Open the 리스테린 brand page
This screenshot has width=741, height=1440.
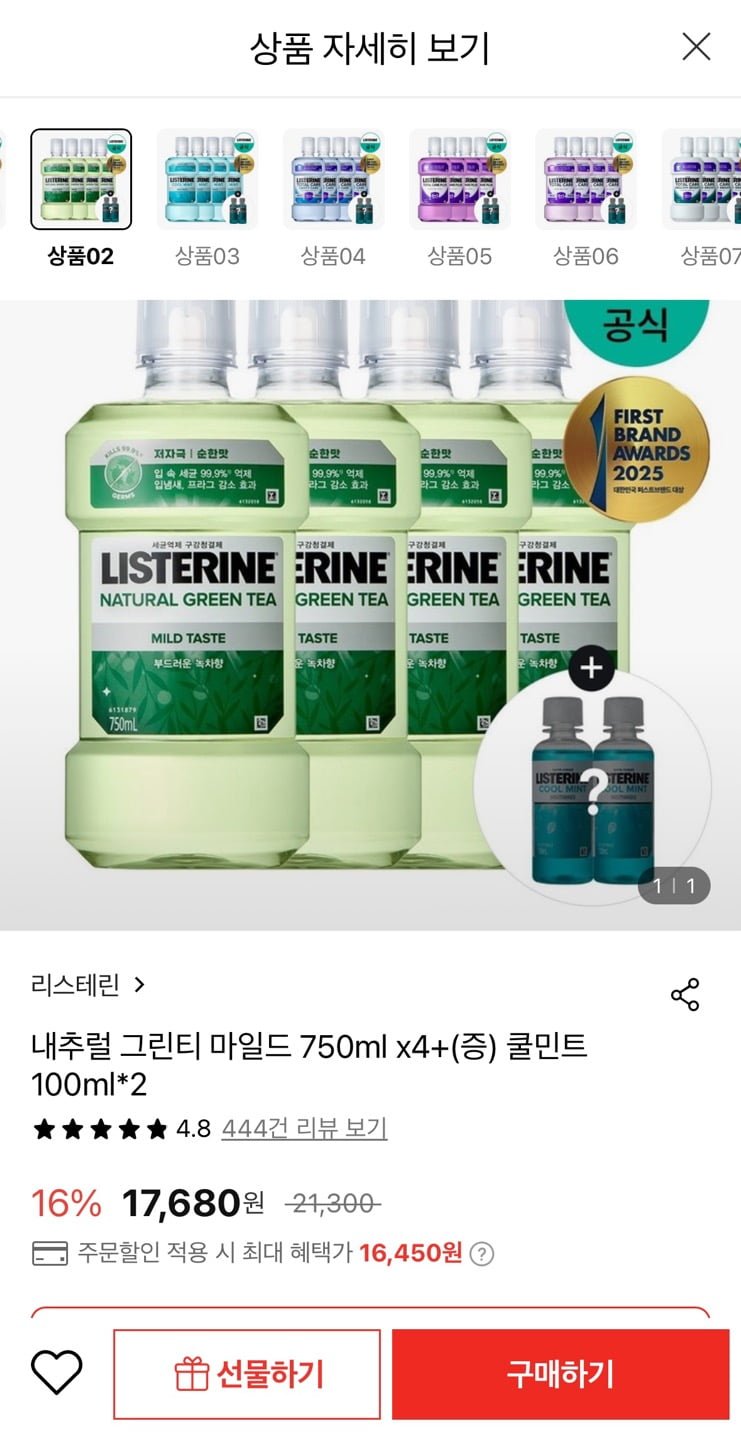pos(88,985)
